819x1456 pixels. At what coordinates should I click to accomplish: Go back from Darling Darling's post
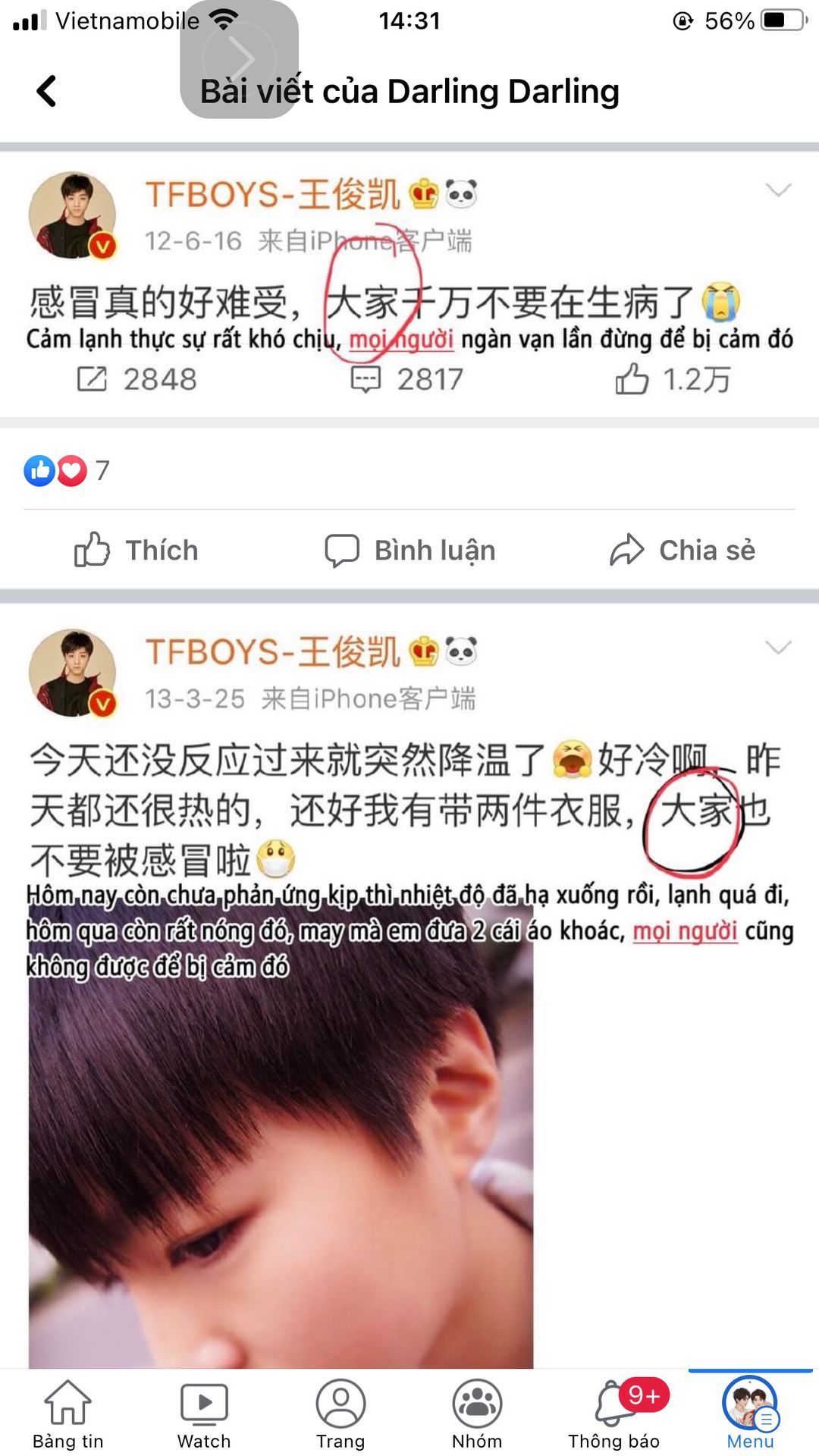(47, 91)
